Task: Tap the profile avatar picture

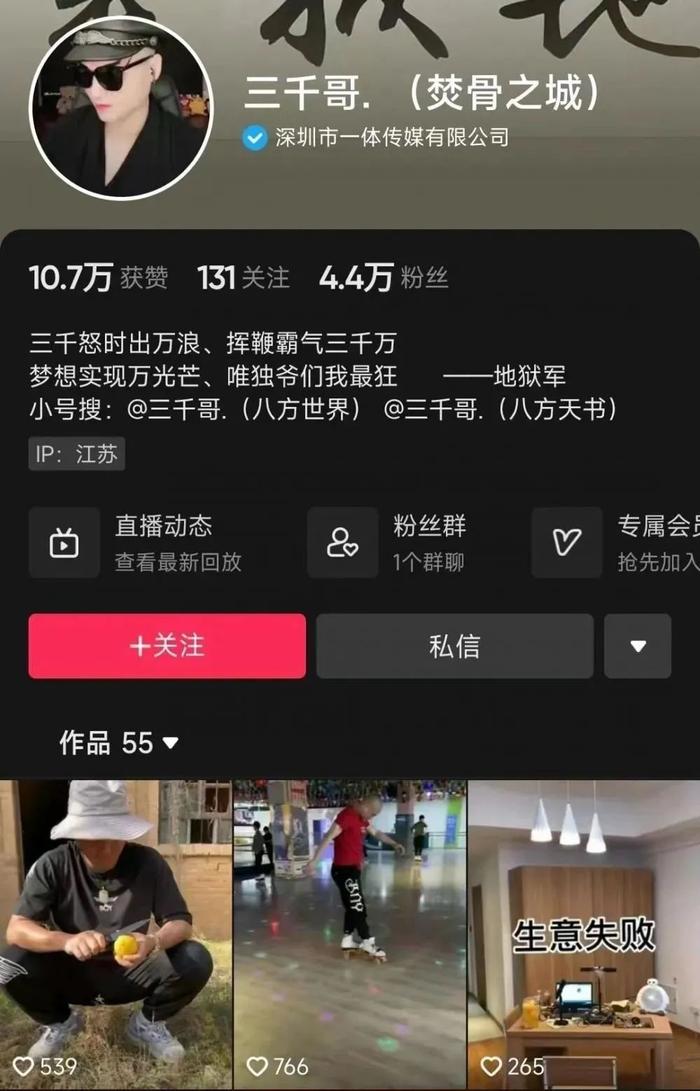Action: click(x=121, y=107)
